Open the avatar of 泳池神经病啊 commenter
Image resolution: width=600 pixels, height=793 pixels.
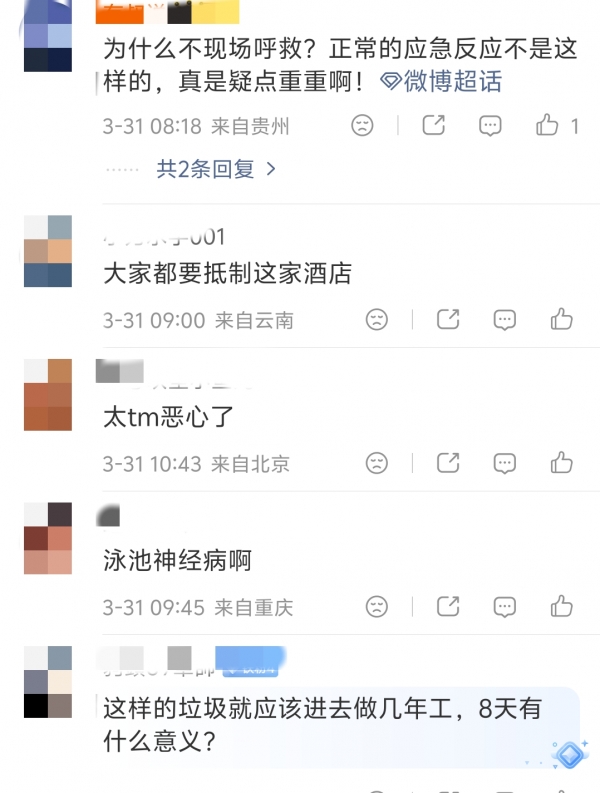point(48,538)
